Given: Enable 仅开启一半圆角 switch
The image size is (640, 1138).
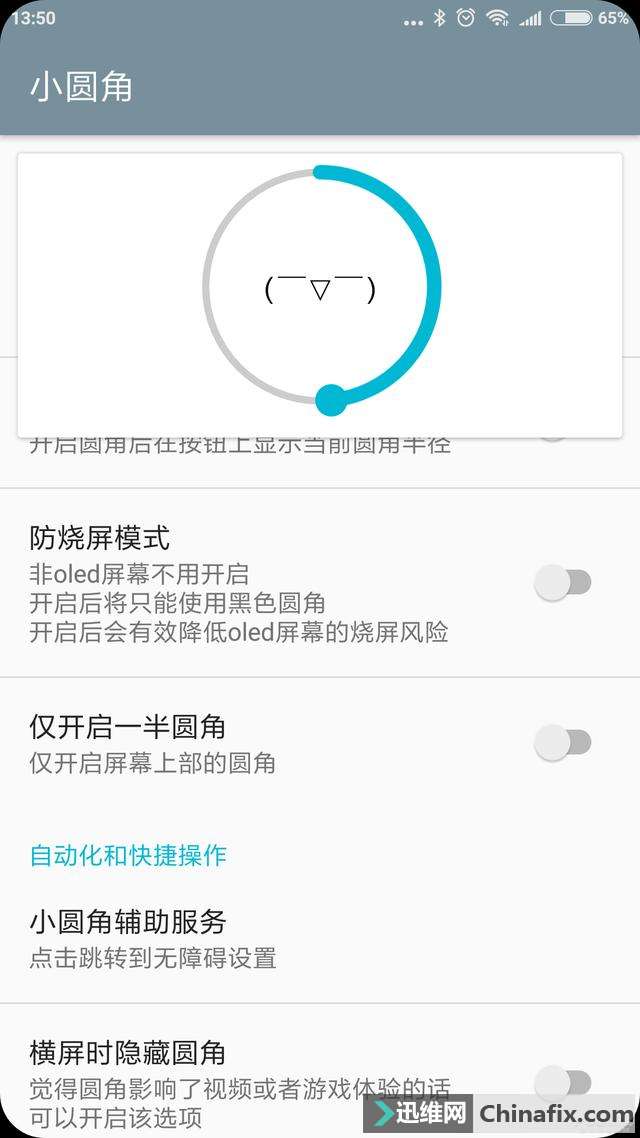Looking at the screenshot, I should pos(563,742).
